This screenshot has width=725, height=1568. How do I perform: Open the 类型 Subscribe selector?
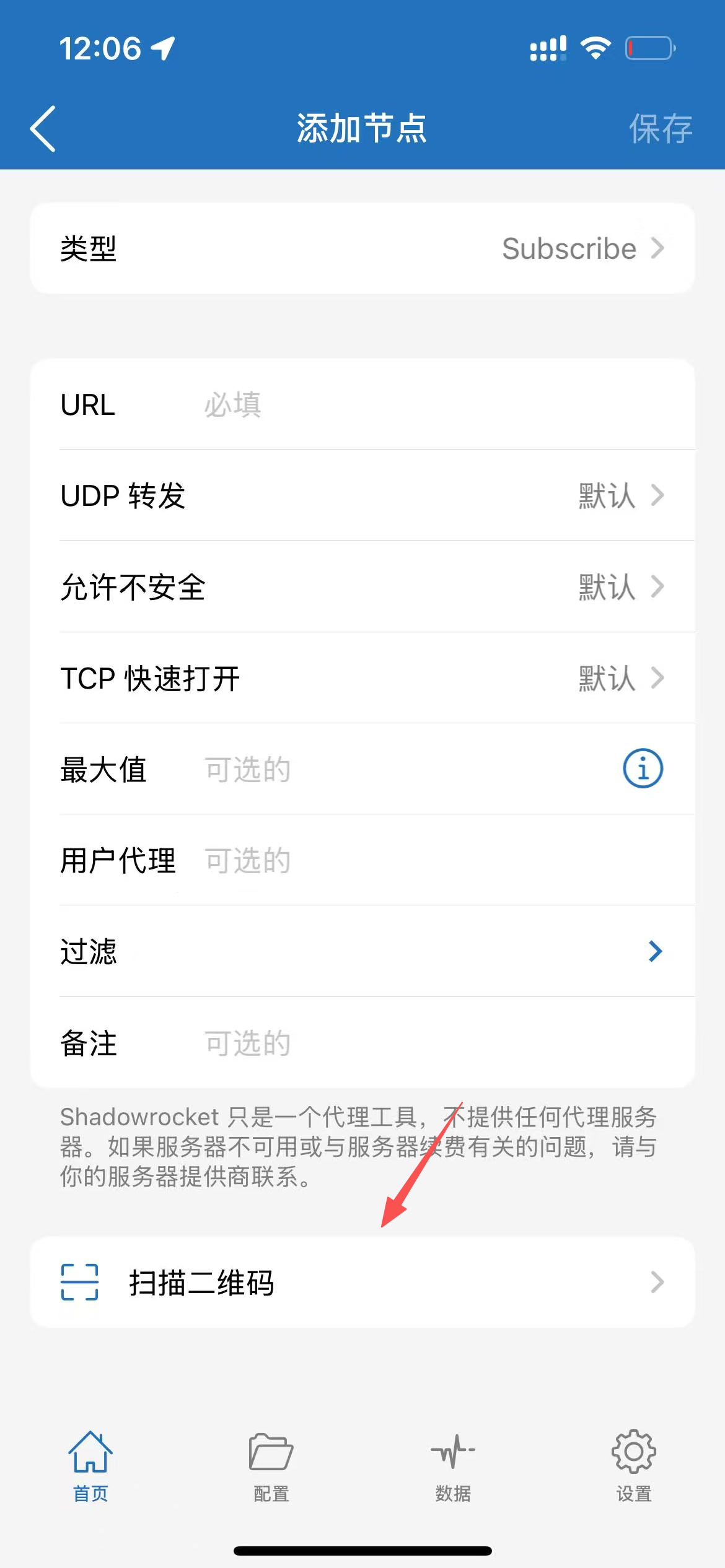362,248
